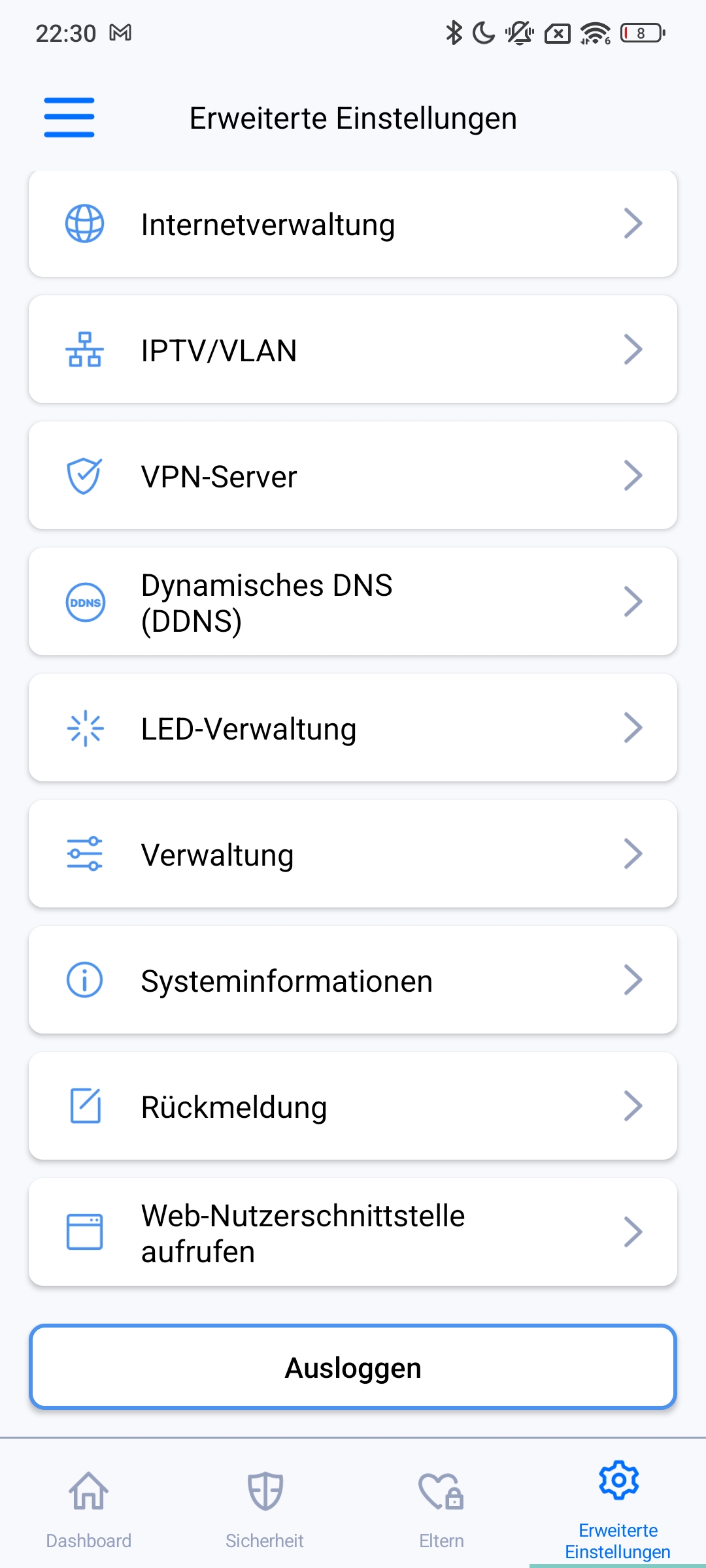Launch Web-Nutzerschnittstelle aufrufen
The image size is (706, 1568).
tap(353, 1233)
